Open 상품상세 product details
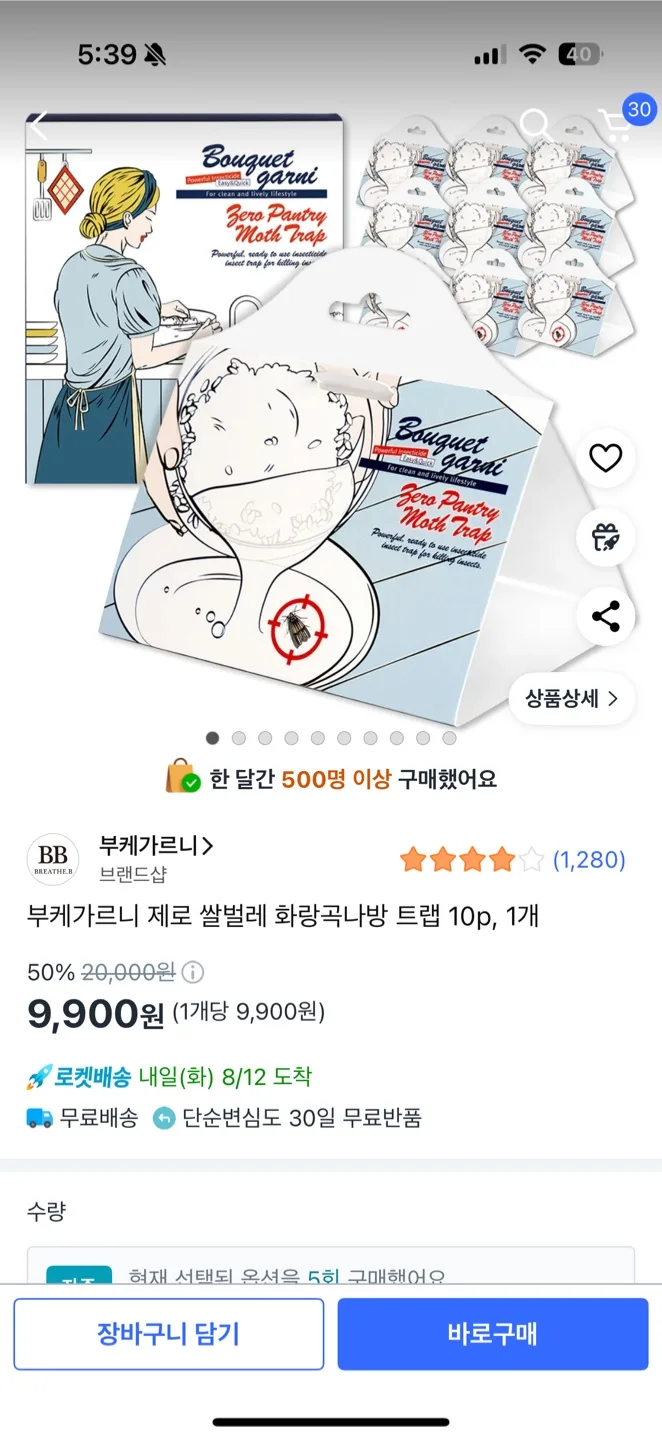This screenshot has height=1440, width=662. coord(572,698)
